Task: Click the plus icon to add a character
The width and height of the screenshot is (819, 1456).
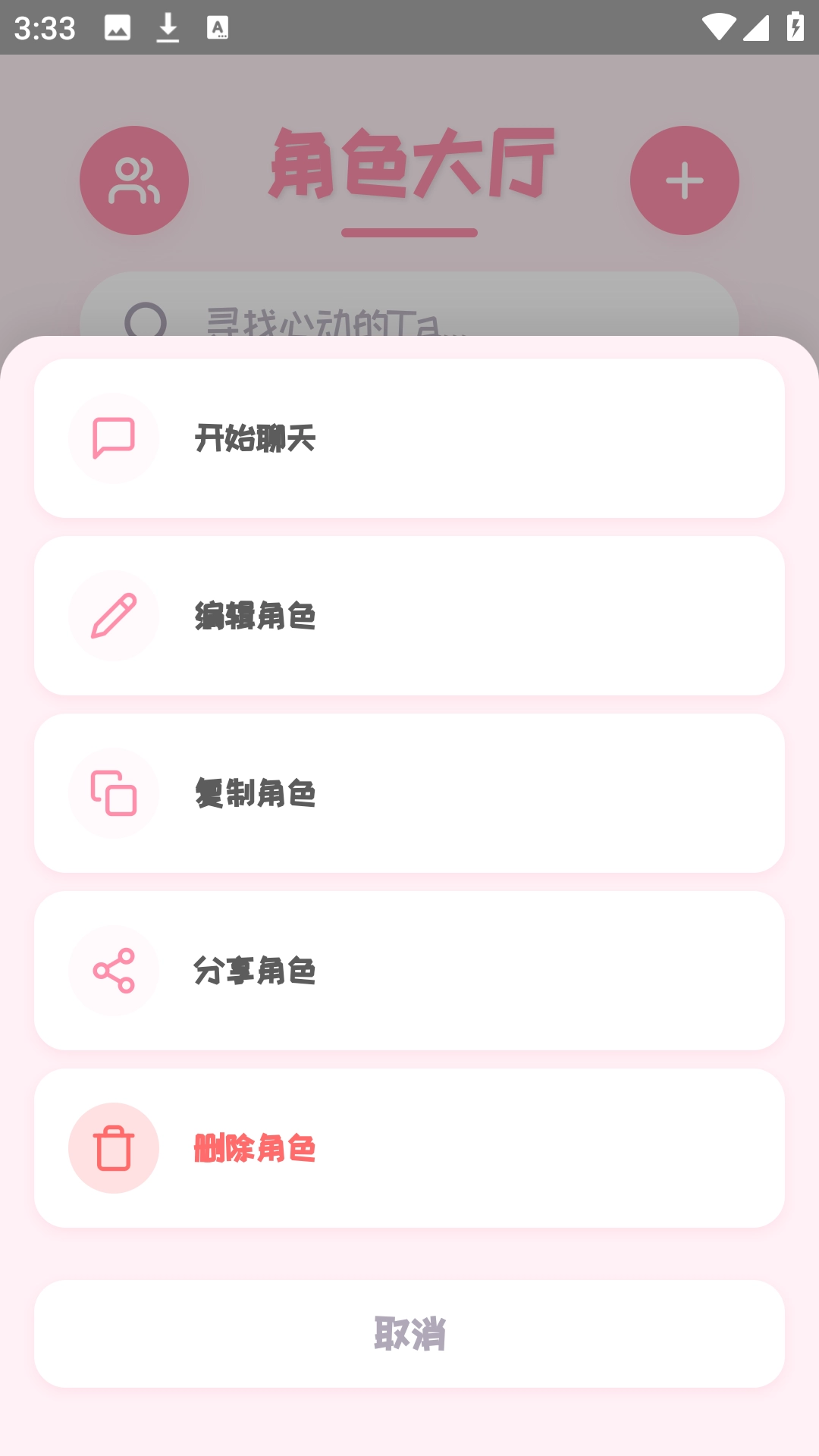Action: click(x=684, y=182)
